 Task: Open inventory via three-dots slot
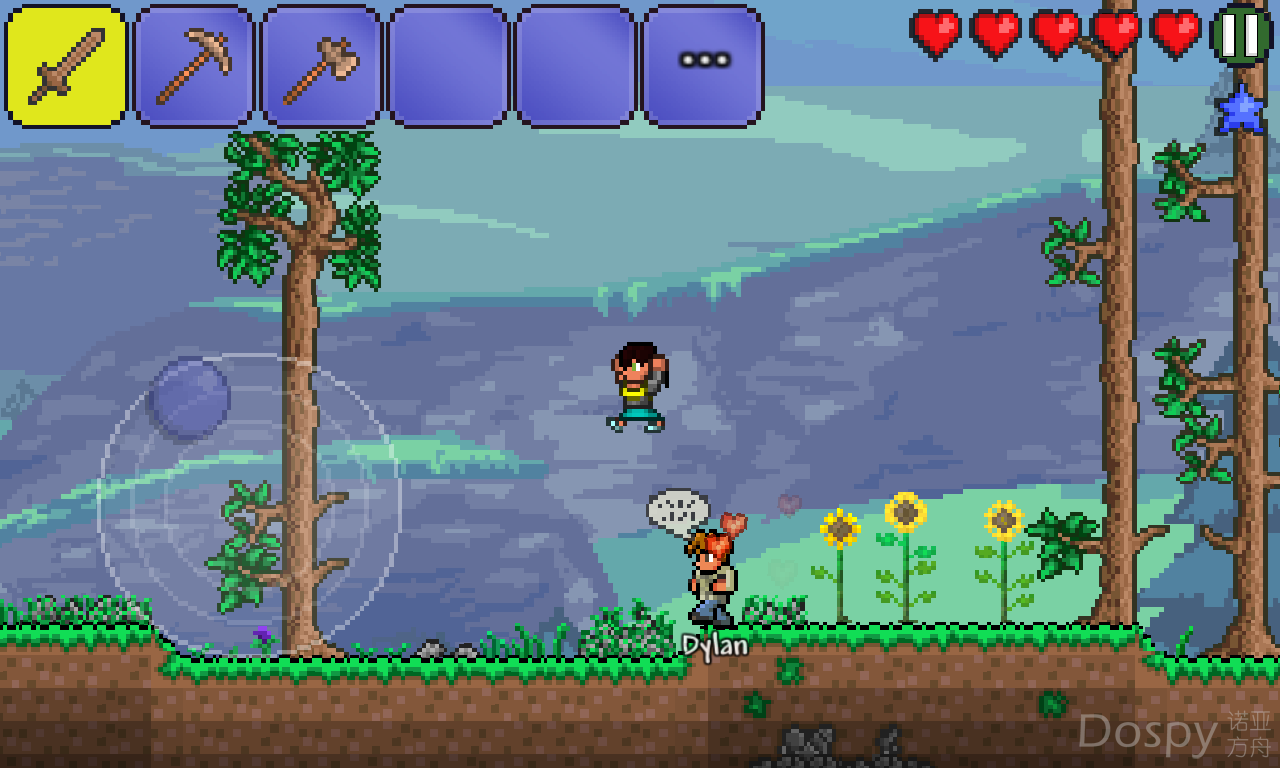(703, 67)
